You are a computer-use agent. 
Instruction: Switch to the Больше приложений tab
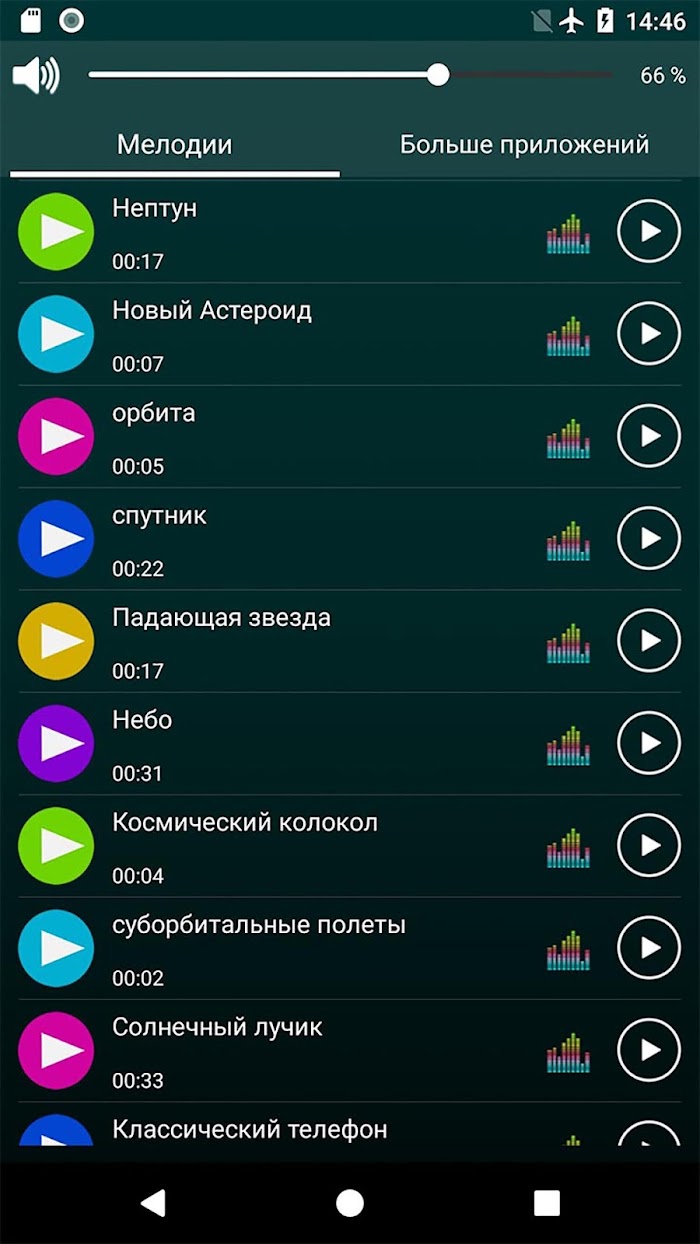point(524,144)
